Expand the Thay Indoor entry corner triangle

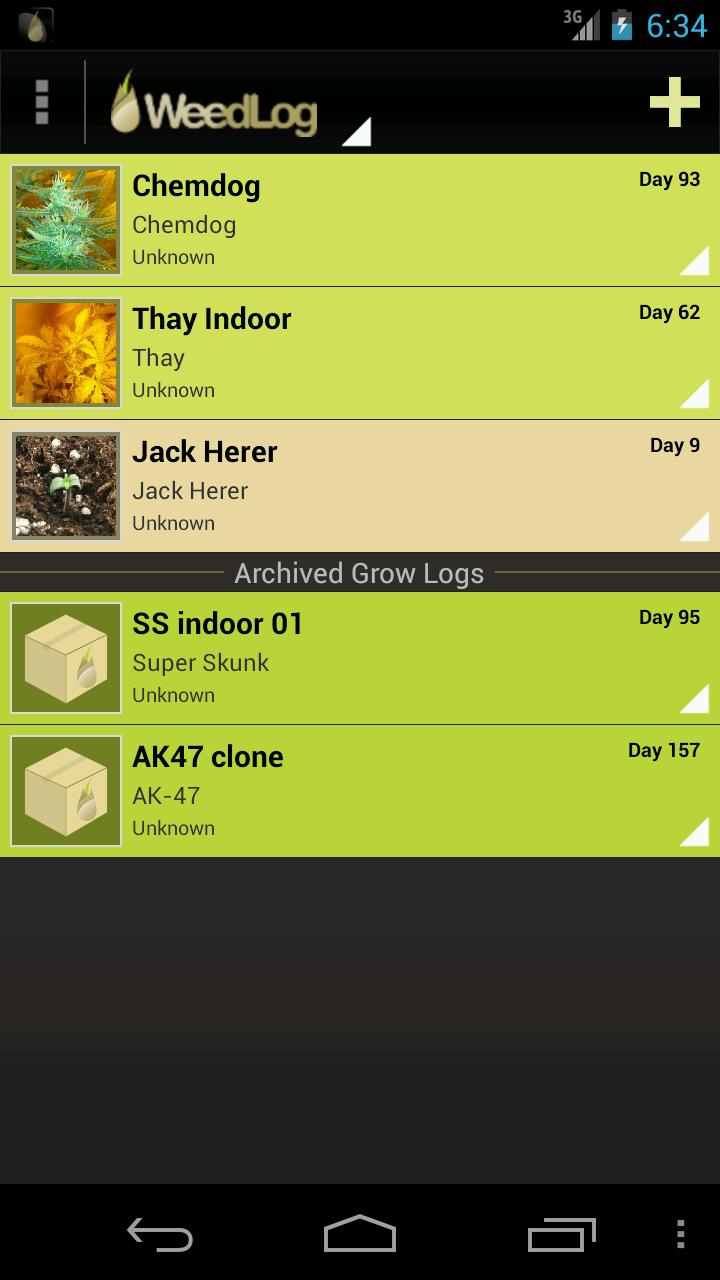click(700, 393)
